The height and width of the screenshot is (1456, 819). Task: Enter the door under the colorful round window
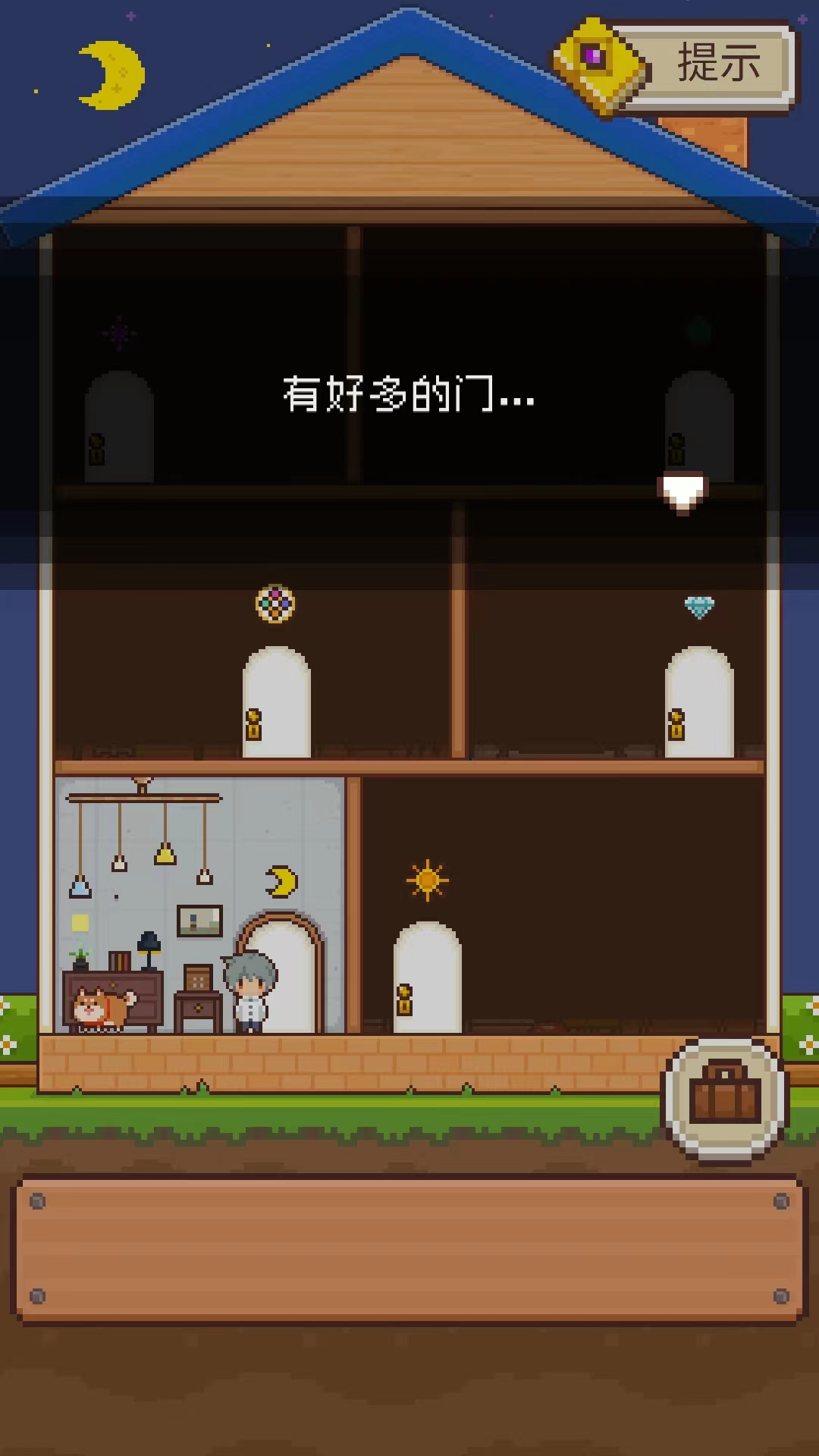[x=277, y=702]
